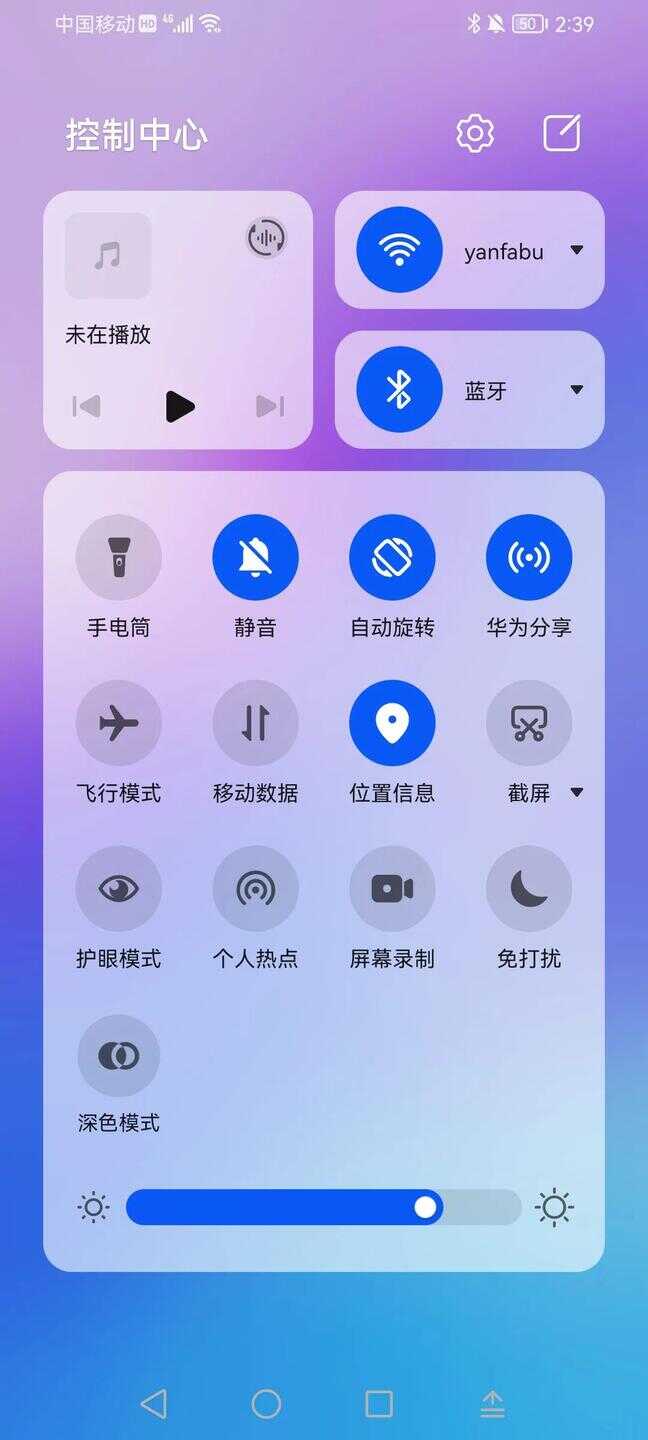The height and width of the screenshot is (1440, 648).
Task: Toggle Wi-Fi off
Action: coord(399,250)
